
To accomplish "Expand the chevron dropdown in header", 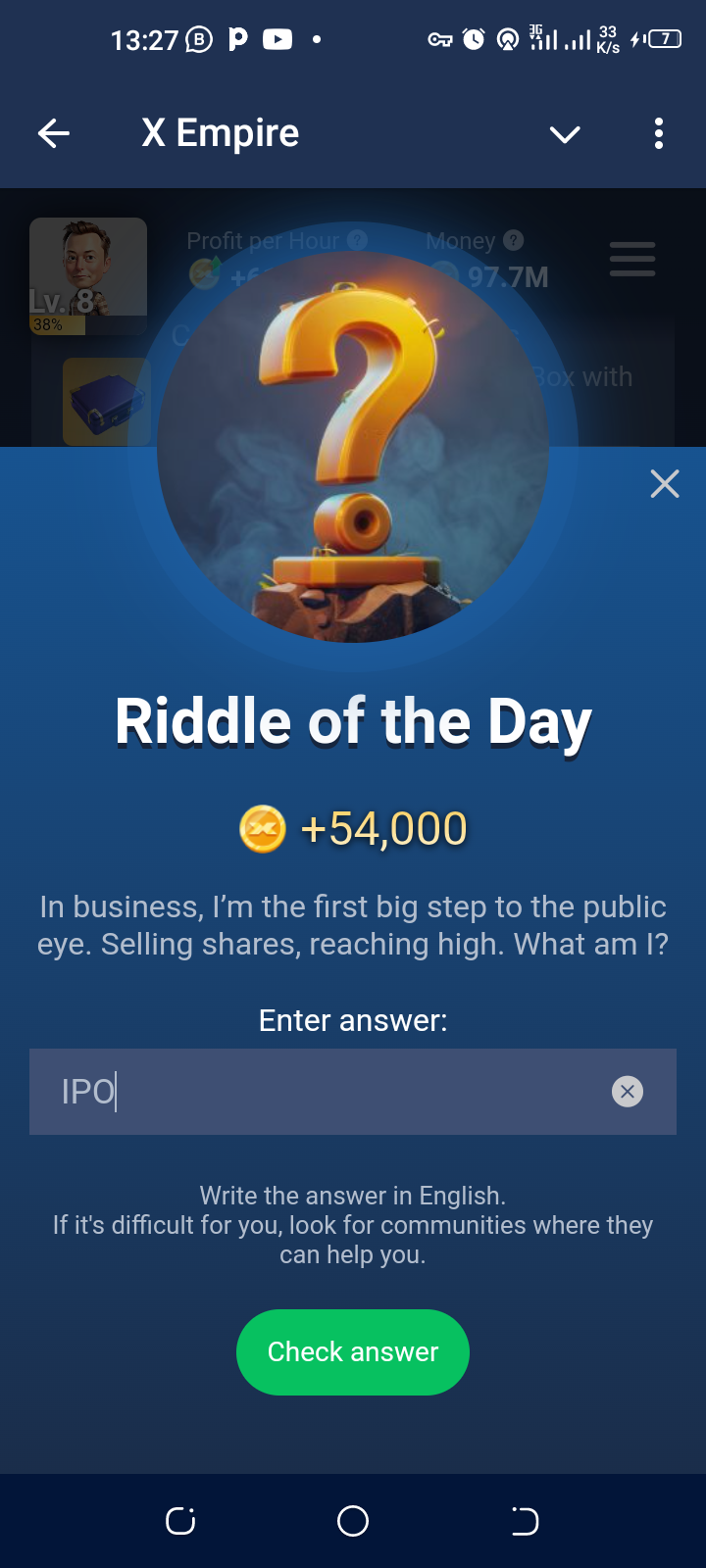I will point(565,134).
